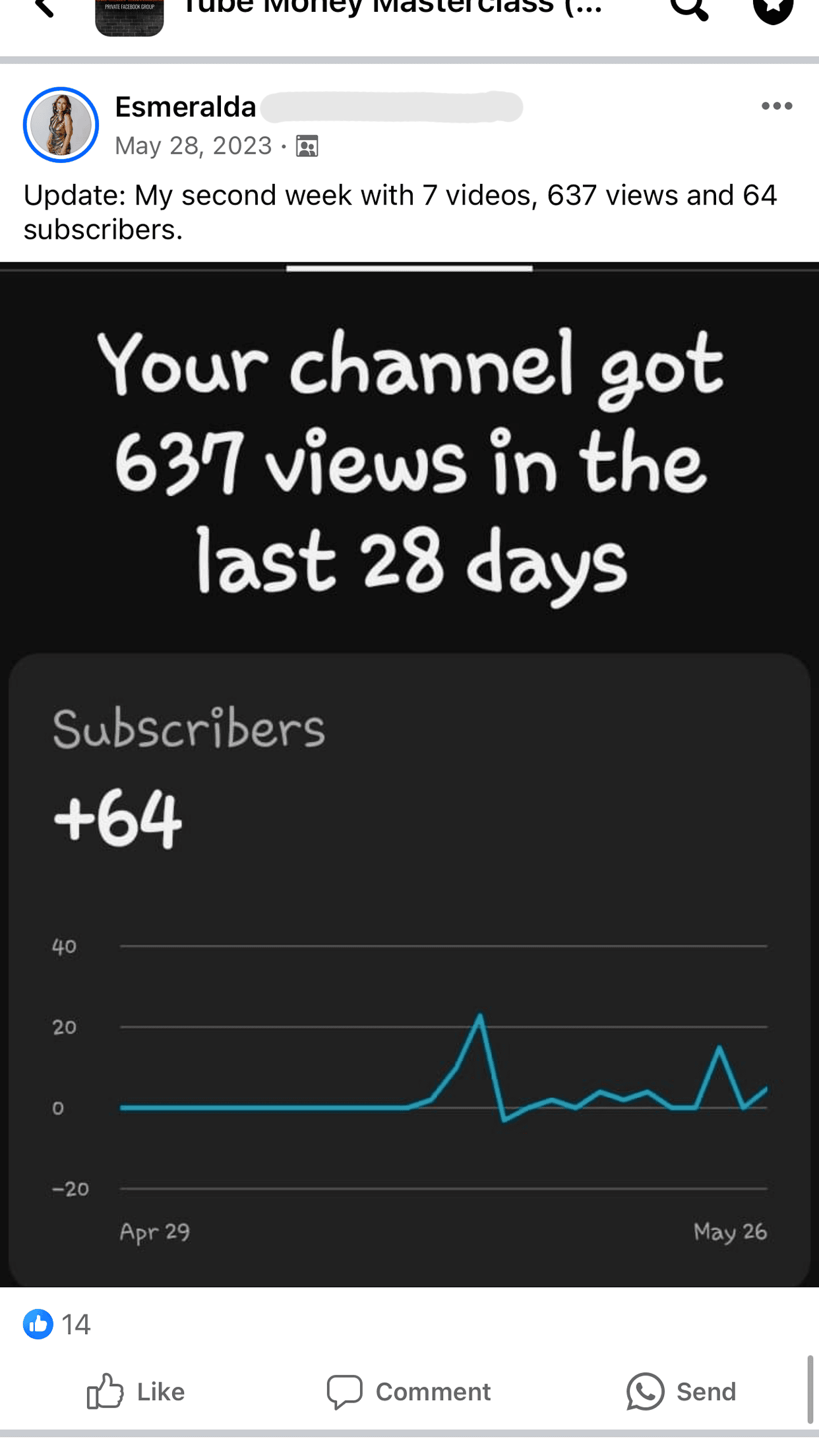Open the Tube Money Masterclass group thumbnail

[129, 16]
